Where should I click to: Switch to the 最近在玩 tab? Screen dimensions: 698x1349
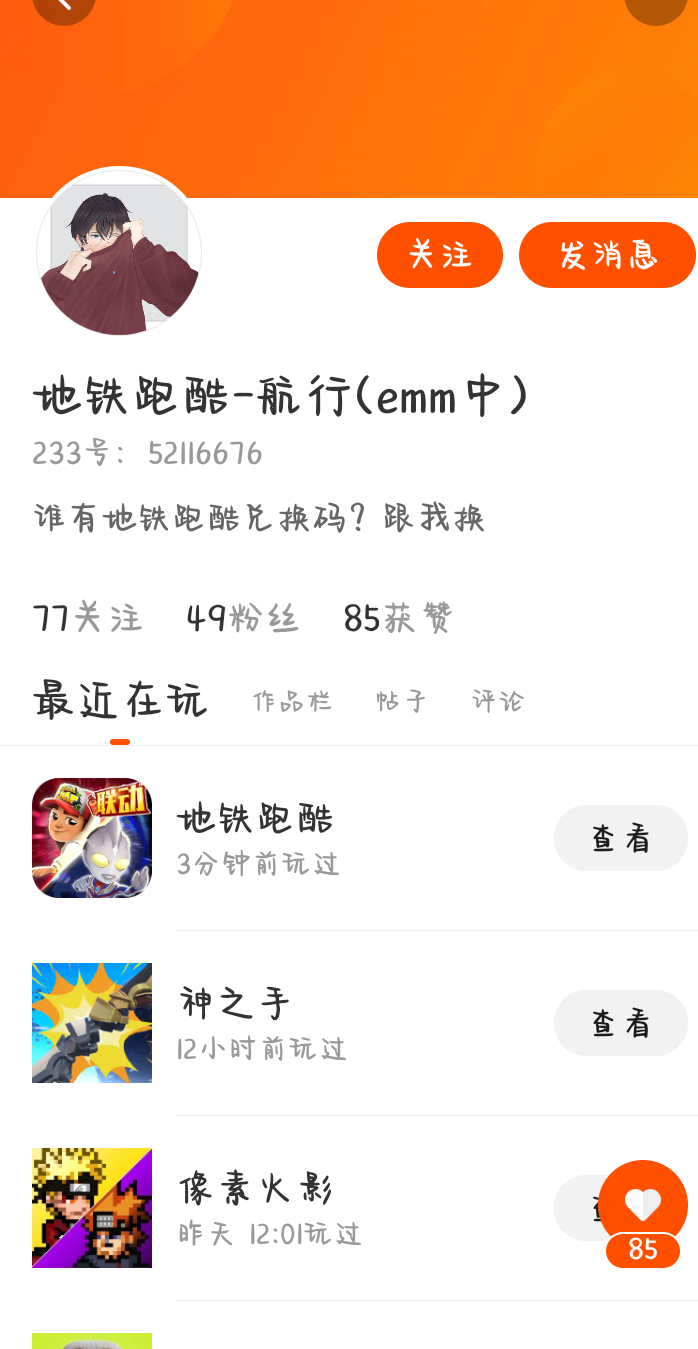pyautogui.click(x=120, y=700)
